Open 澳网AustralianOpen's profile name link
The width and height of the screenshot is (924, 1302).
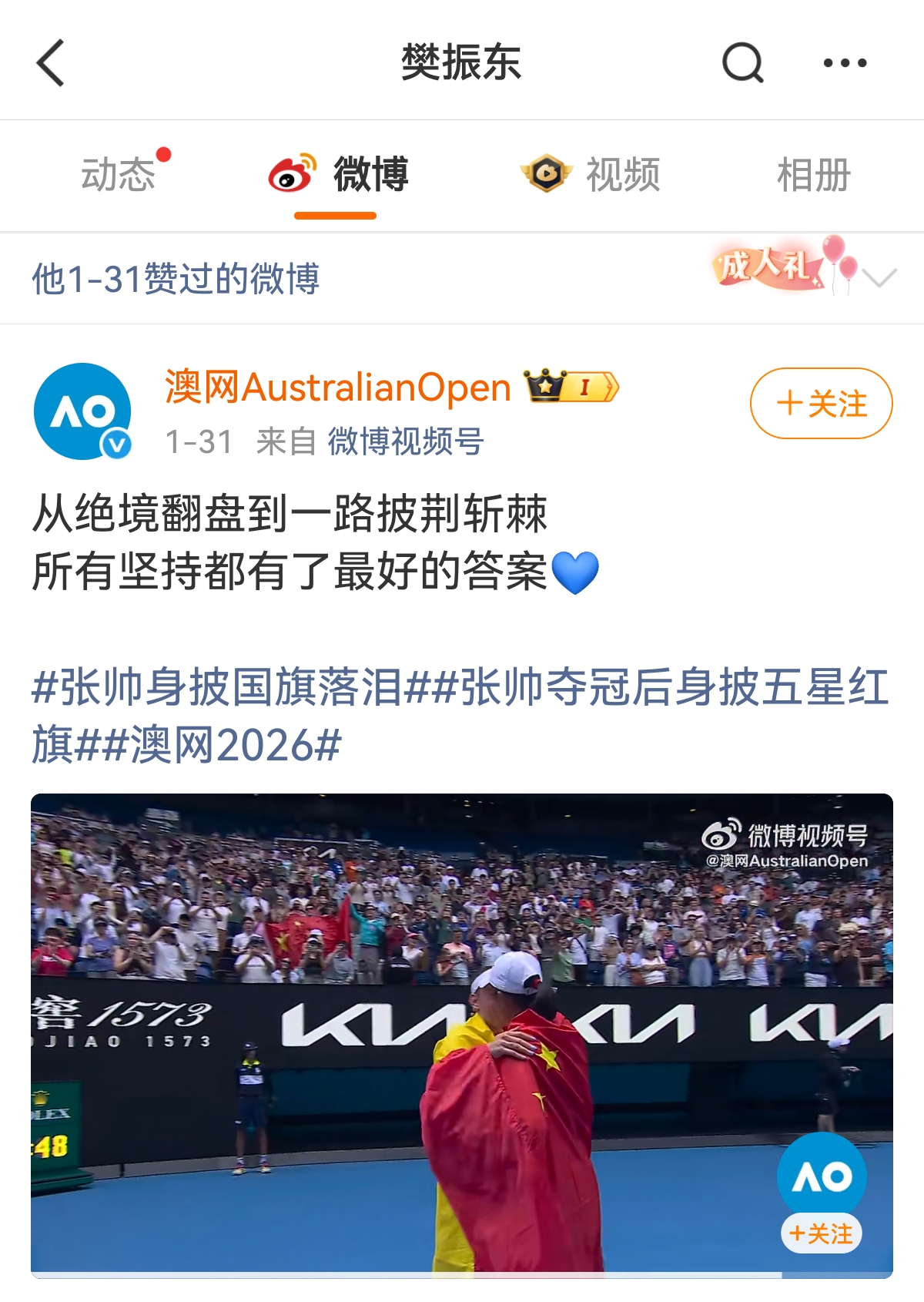pos(339,388)
